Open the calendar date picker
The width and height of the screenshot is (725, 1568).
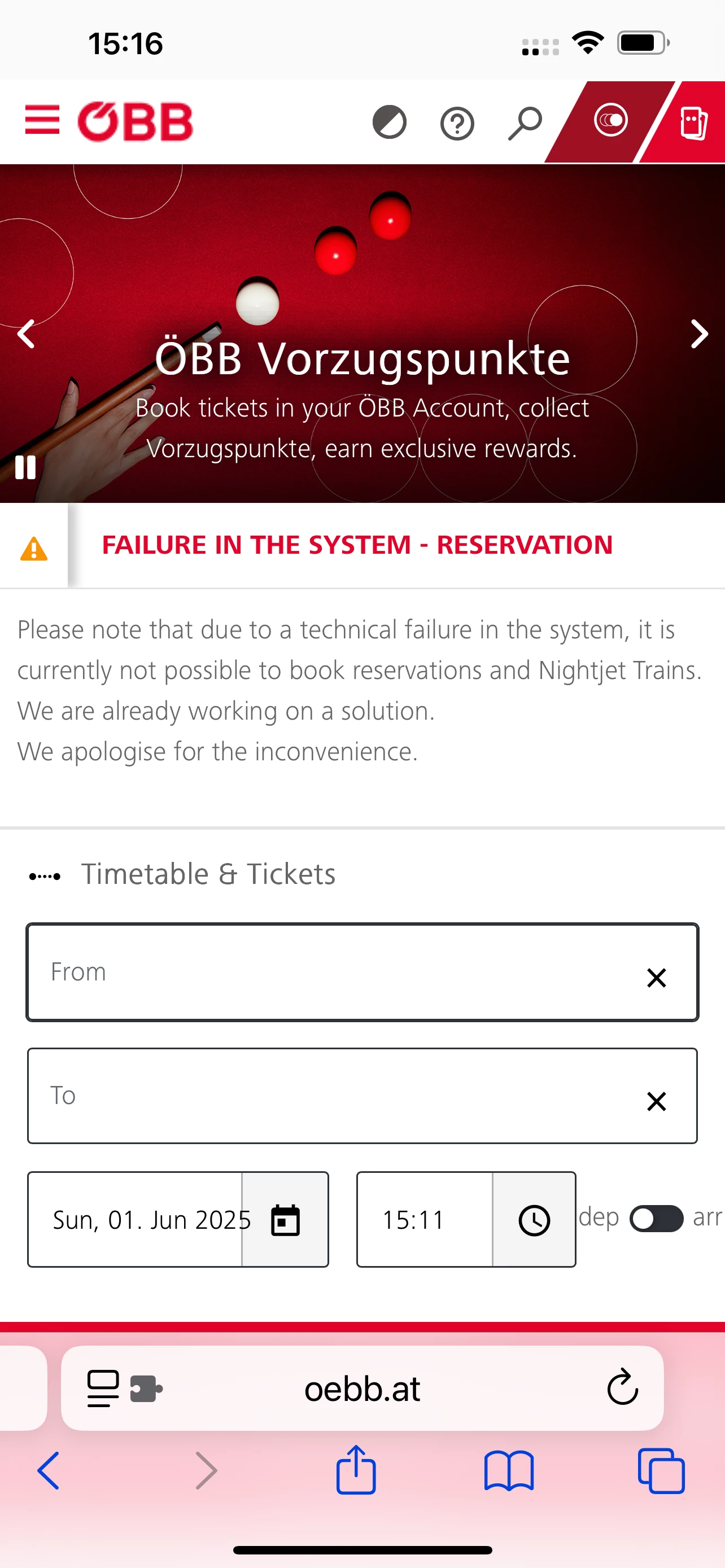click(x=285, y=1219)
